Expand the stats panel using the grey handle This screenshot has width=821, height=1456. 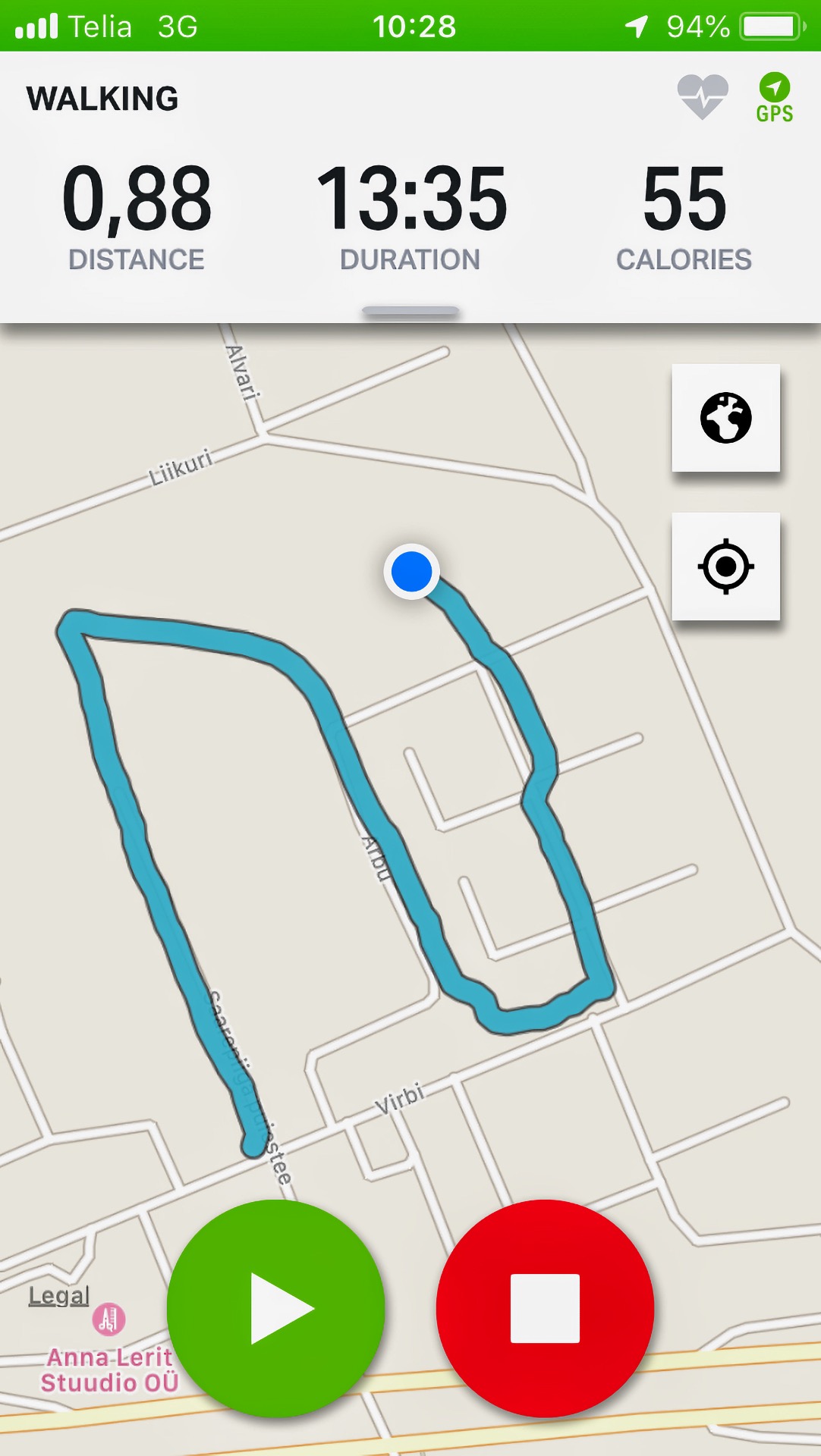[410, 311]
